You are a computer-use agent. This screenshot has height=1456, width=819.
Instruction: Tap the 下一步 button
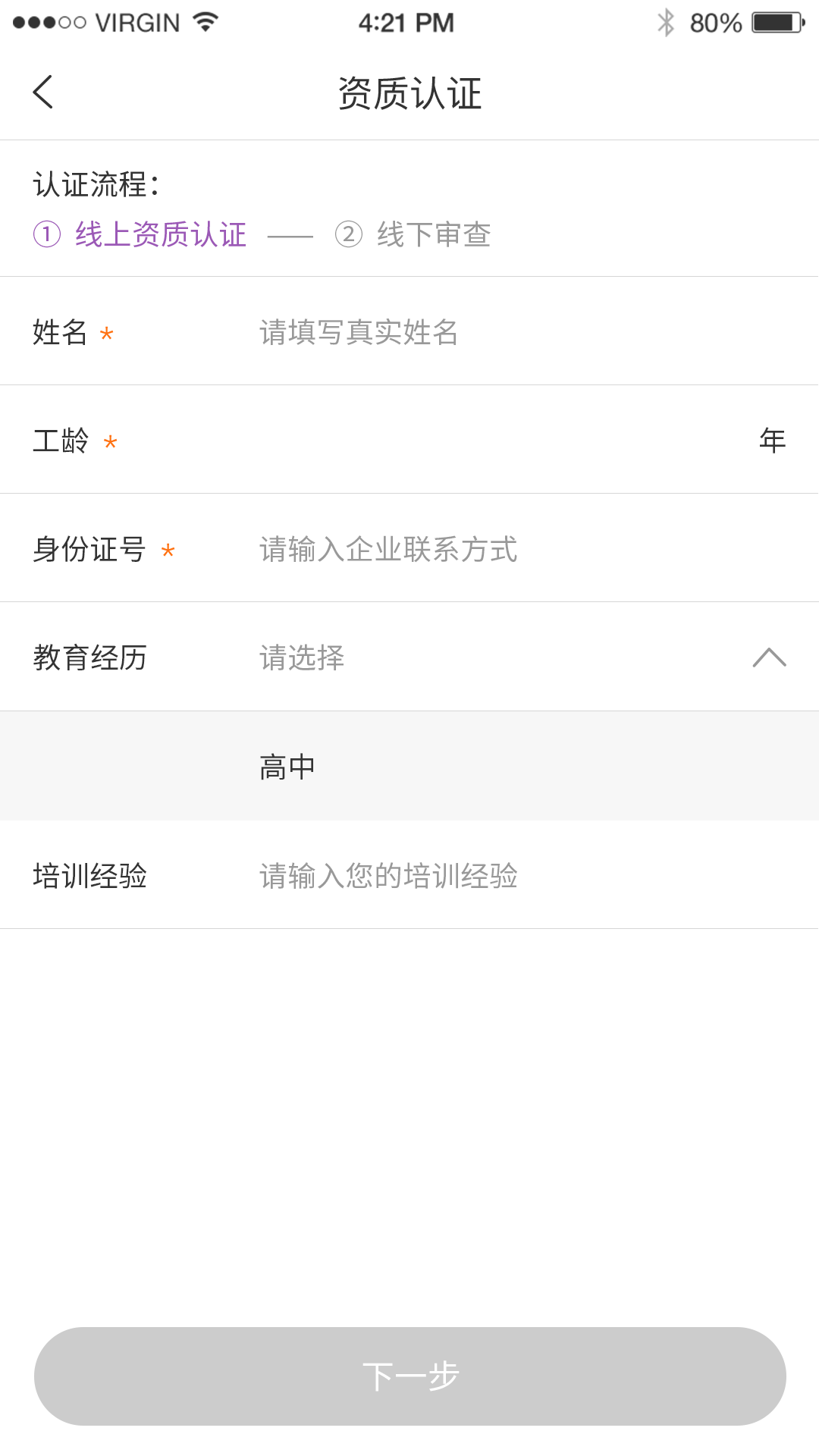click(x=409, y=1376)
